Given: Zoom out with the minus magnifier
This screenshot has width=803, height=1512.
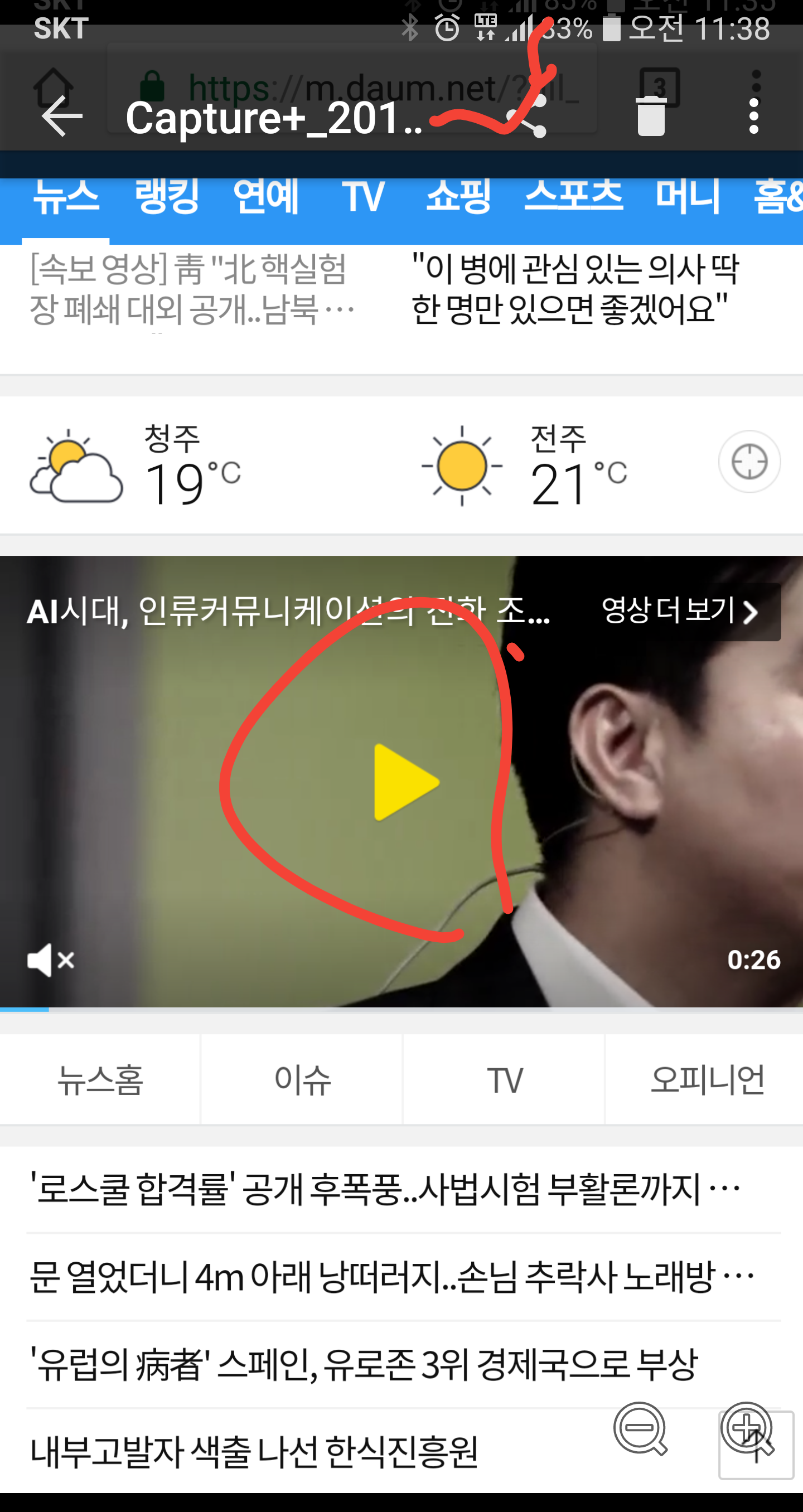Looking at the screenshot, I should pyautogui.click(x=640, y=1427).
